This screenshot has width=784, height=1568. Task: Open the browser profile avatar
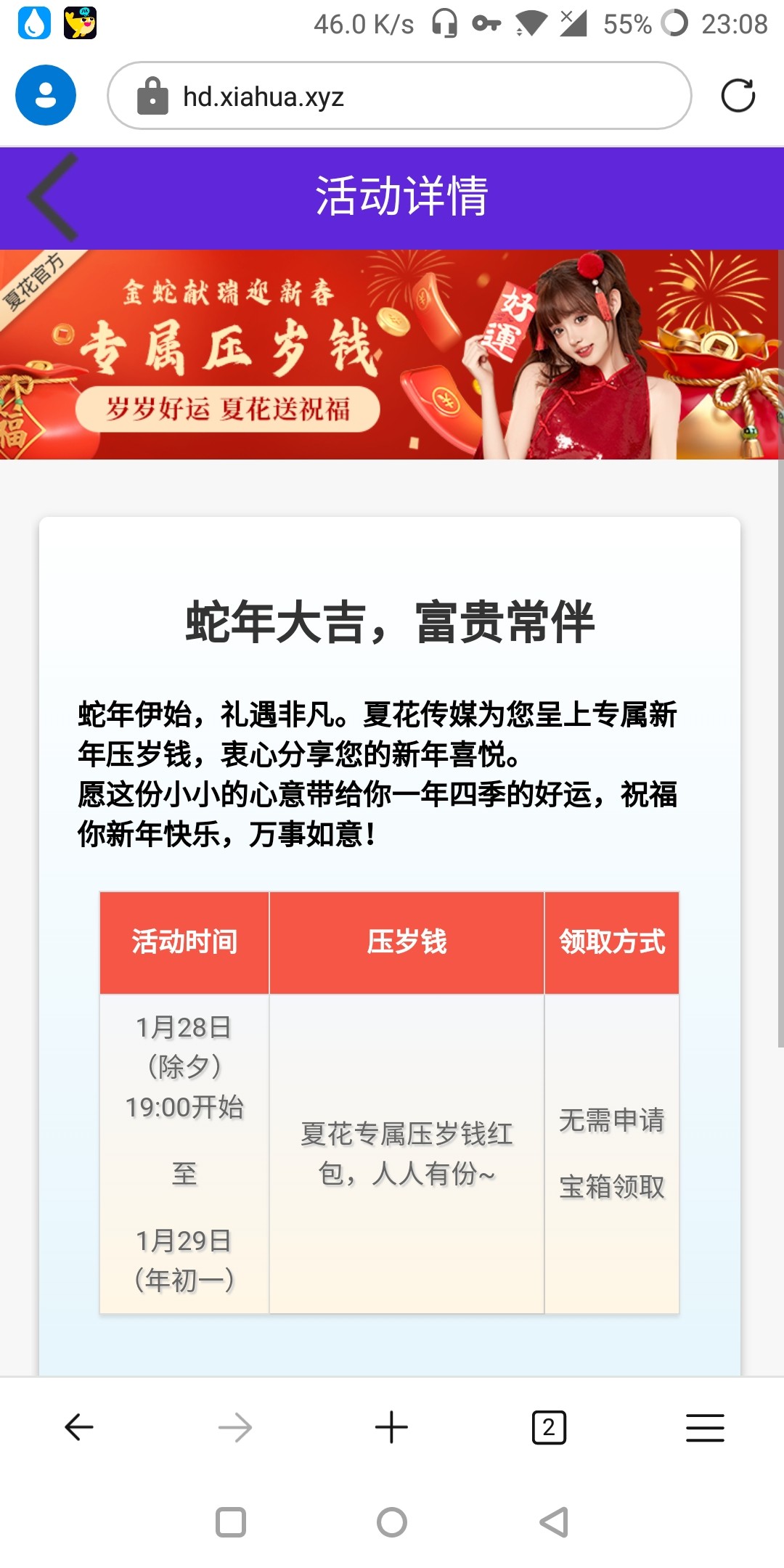pyautogui.click(x=46, y=95)
